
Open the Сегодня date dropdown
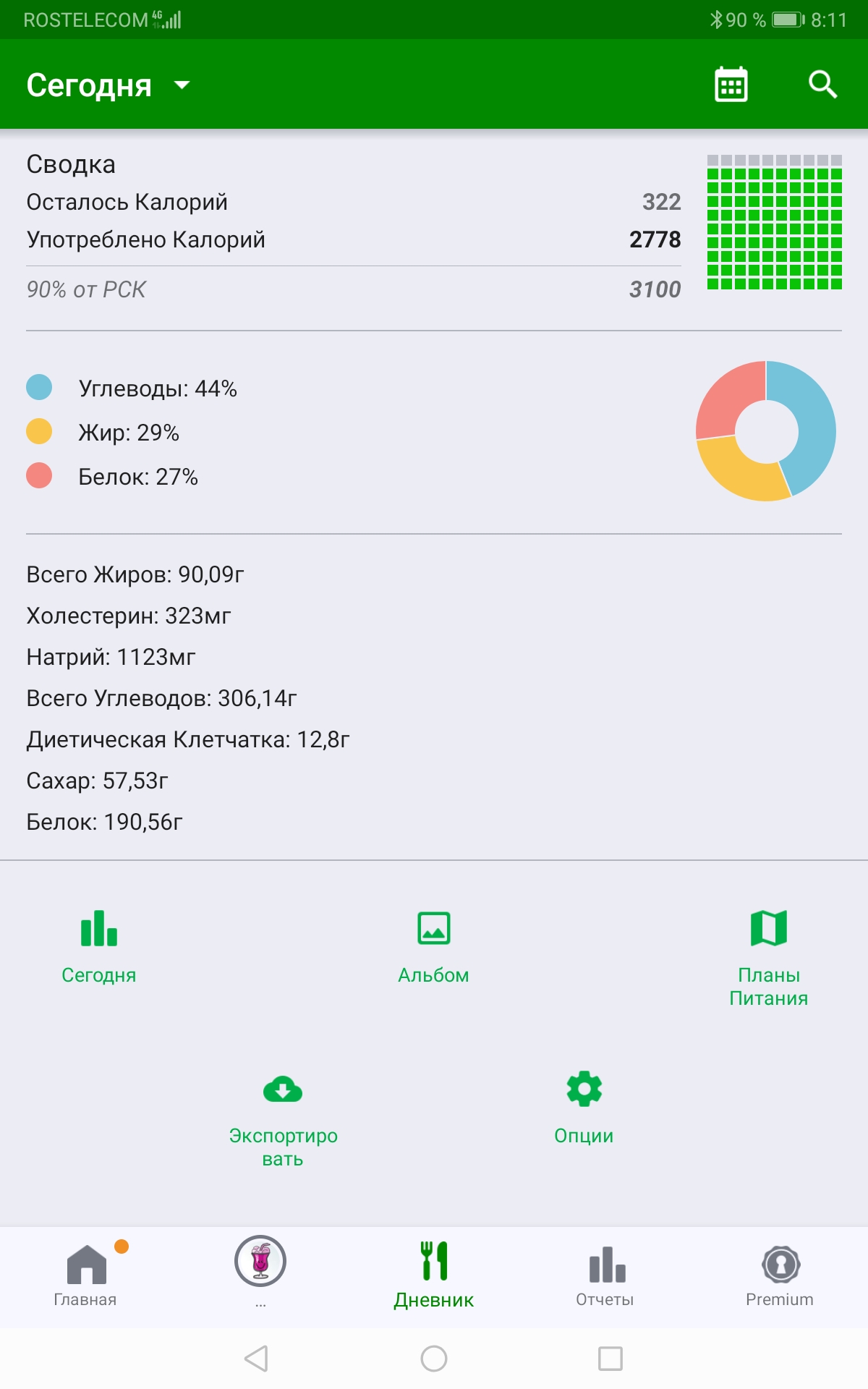click(109, 85)
